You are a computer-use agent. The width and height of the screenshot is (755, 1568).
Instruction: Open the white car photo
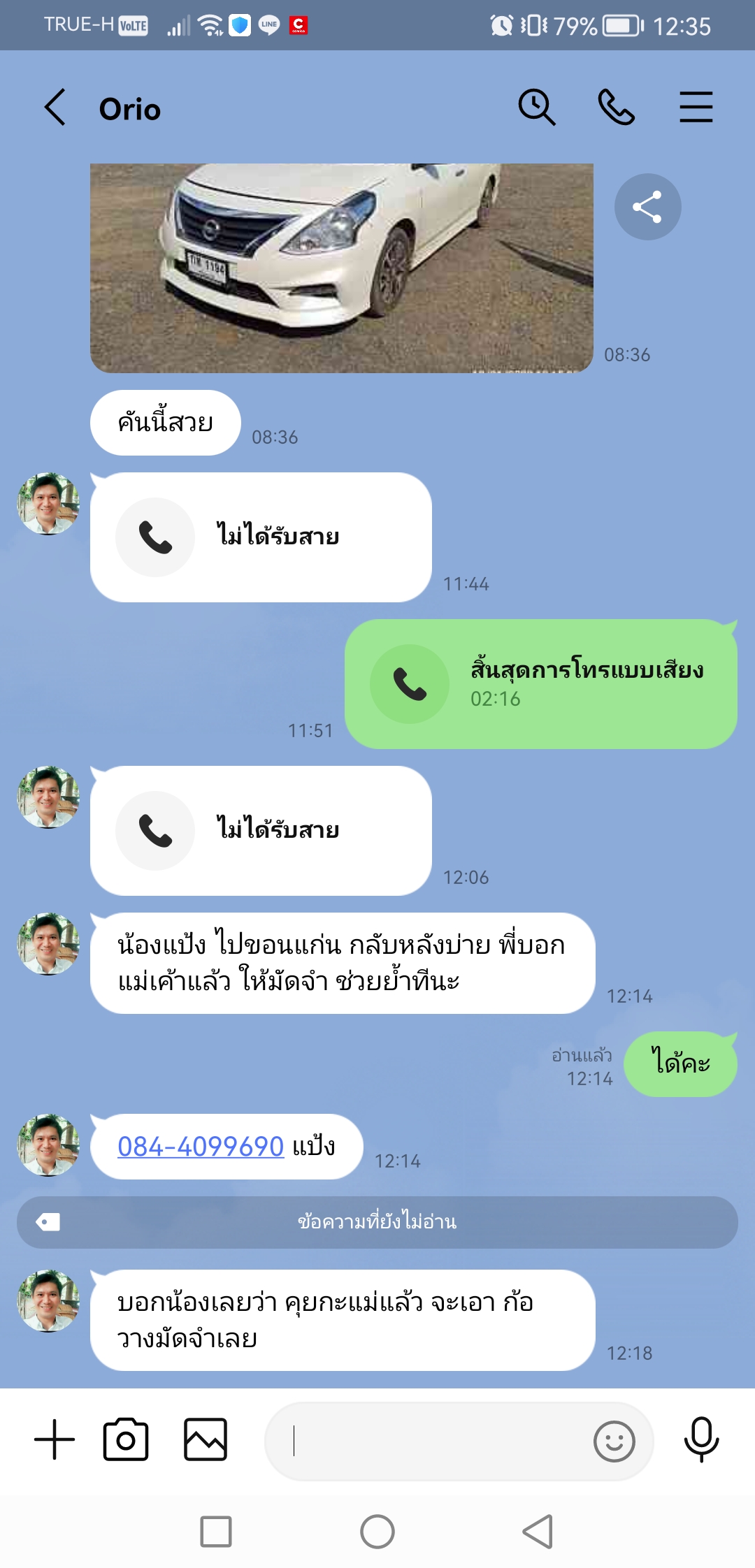pyautogui.click(x=341, y=268)
